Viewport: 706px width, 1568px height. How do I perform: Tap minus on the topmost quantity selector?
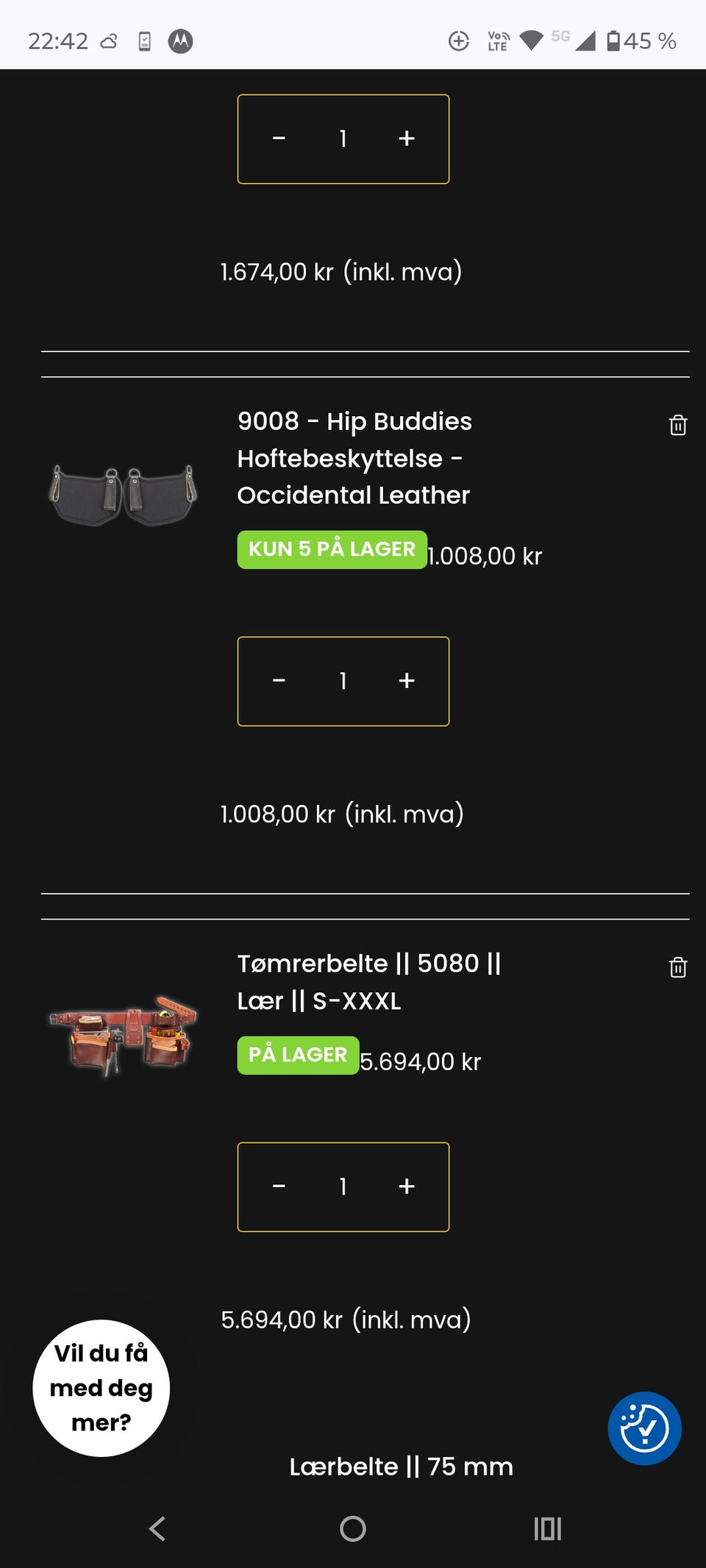279,138
